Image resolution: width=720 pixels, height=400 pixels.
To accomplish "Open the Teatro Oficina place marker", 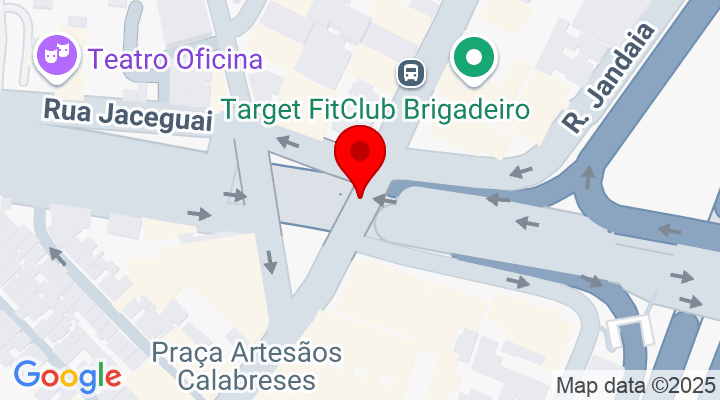I will tap(55, 55).
